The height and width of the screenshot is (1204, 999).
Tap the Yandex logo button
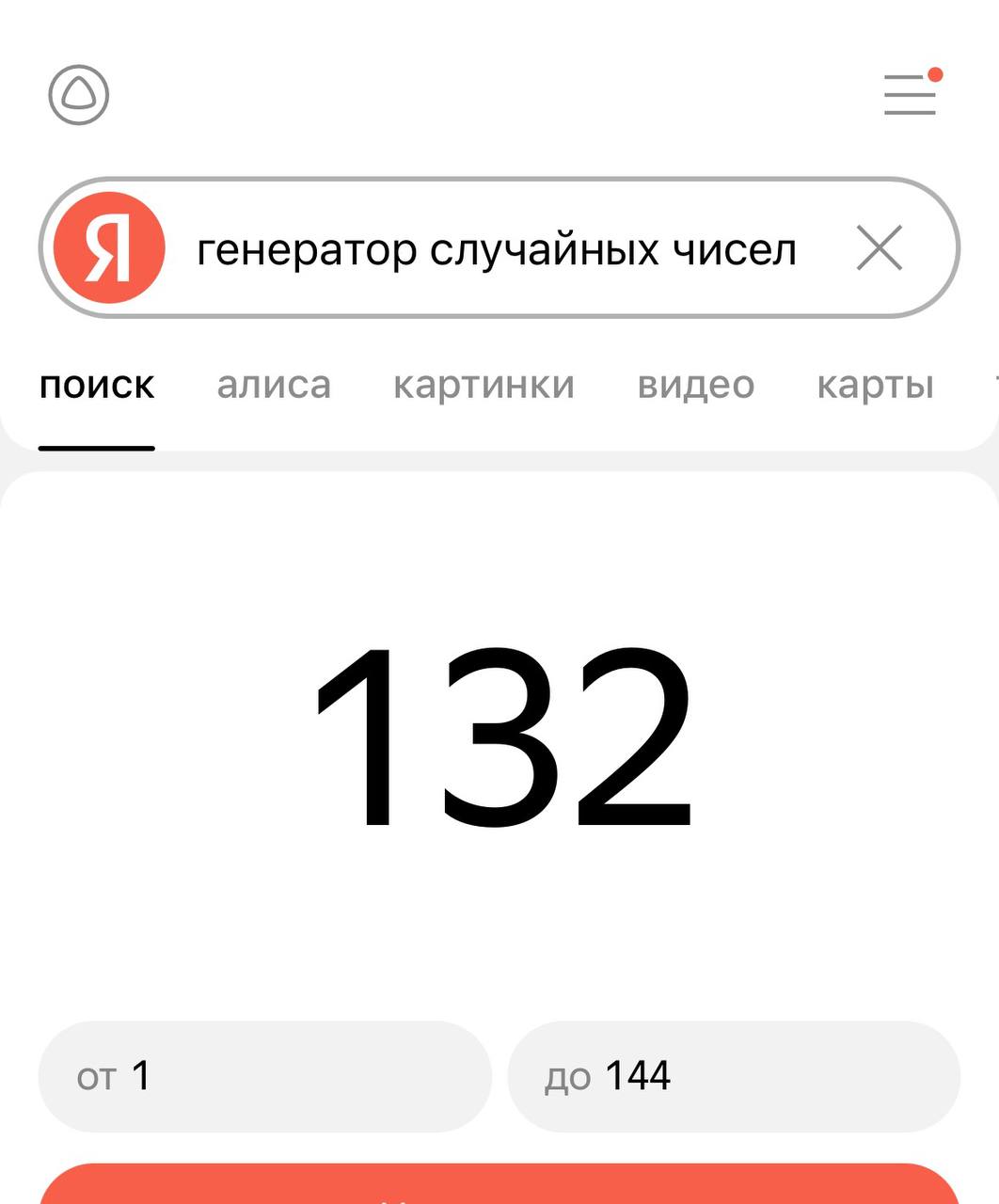(x=109, y=248)
